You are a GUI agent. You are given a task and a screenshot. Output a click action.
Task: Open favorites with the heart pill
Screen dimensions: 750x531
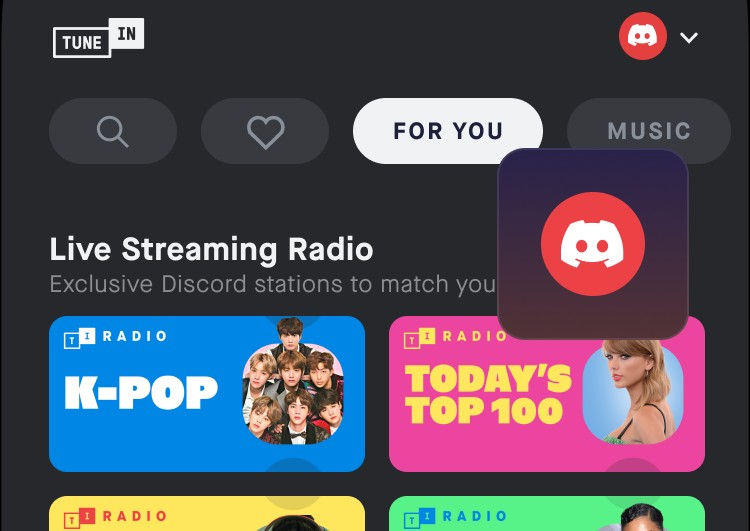click(x=265, y=131)
